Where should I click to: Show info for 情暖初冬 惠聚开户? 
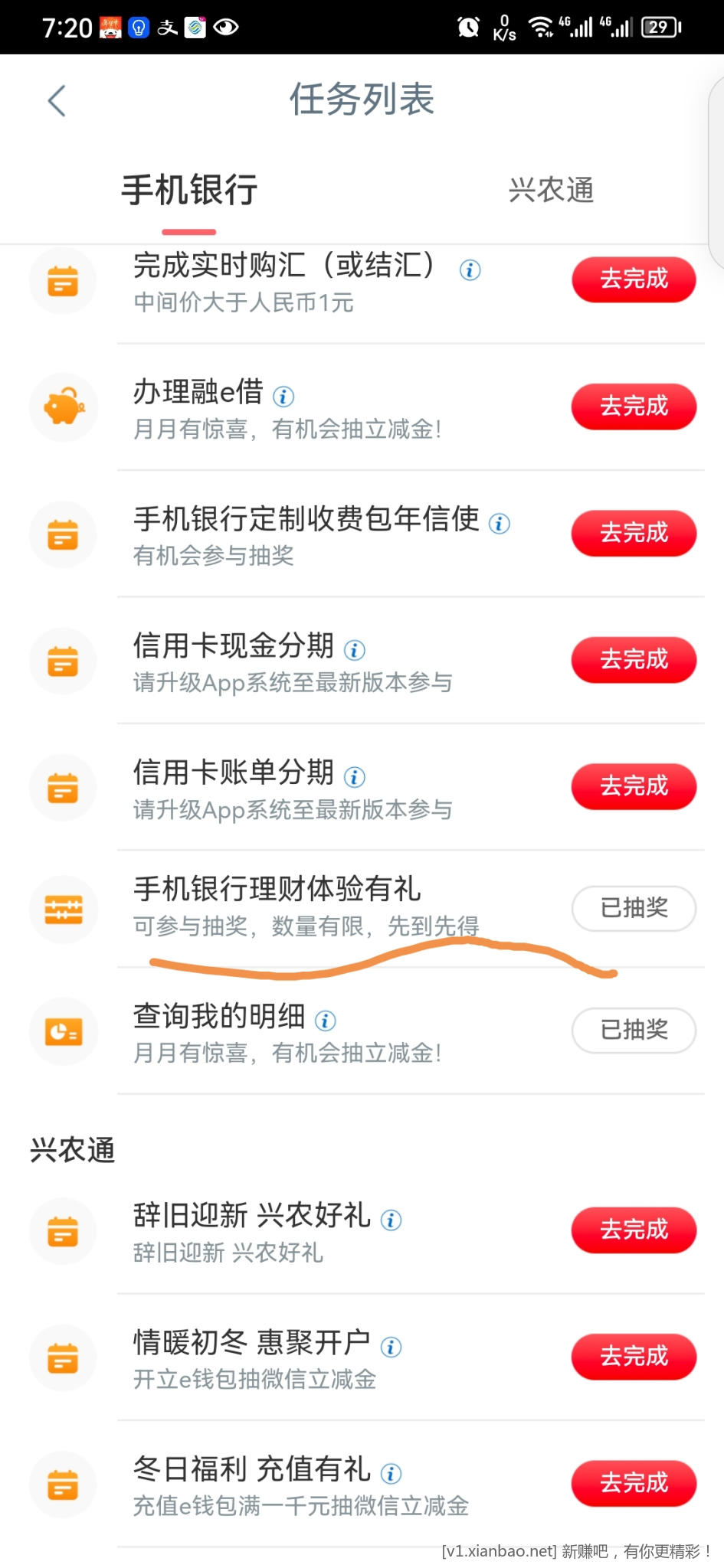391,1347
